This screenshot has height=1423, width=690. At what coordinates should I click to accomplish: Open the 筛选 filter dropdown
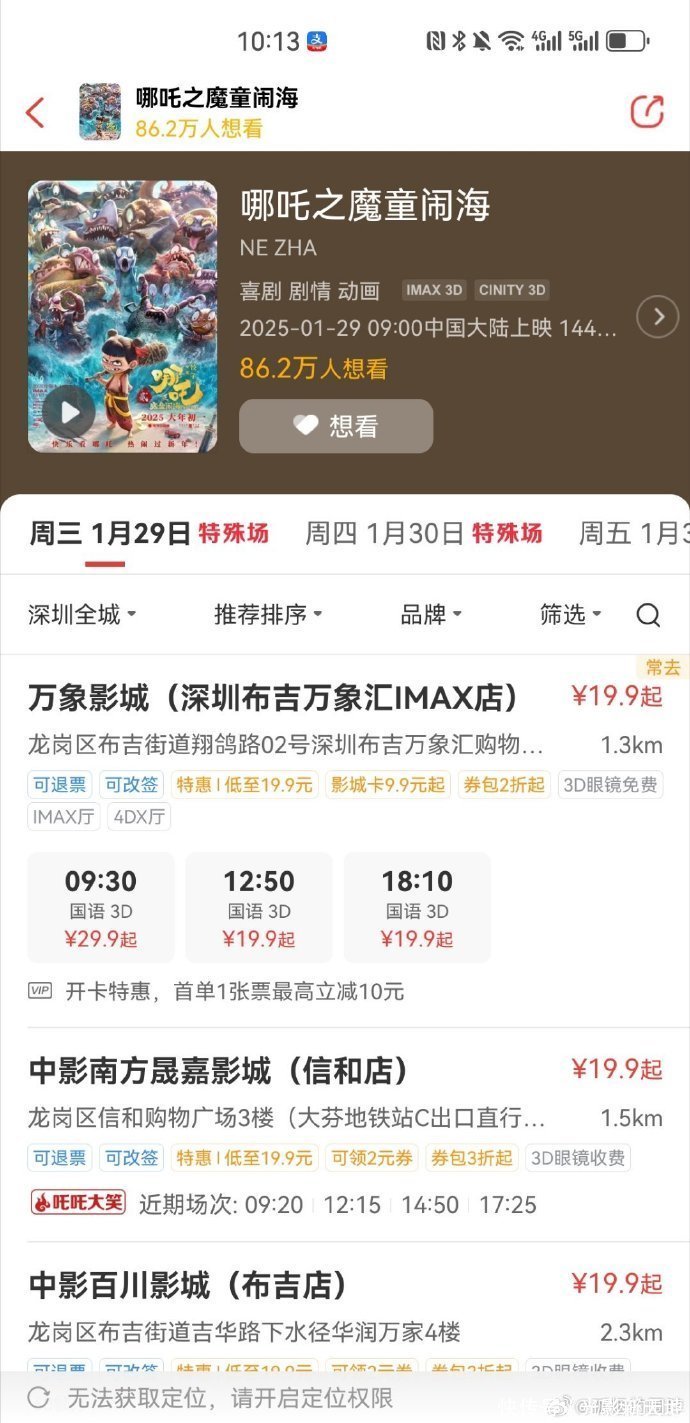(570, 614)
